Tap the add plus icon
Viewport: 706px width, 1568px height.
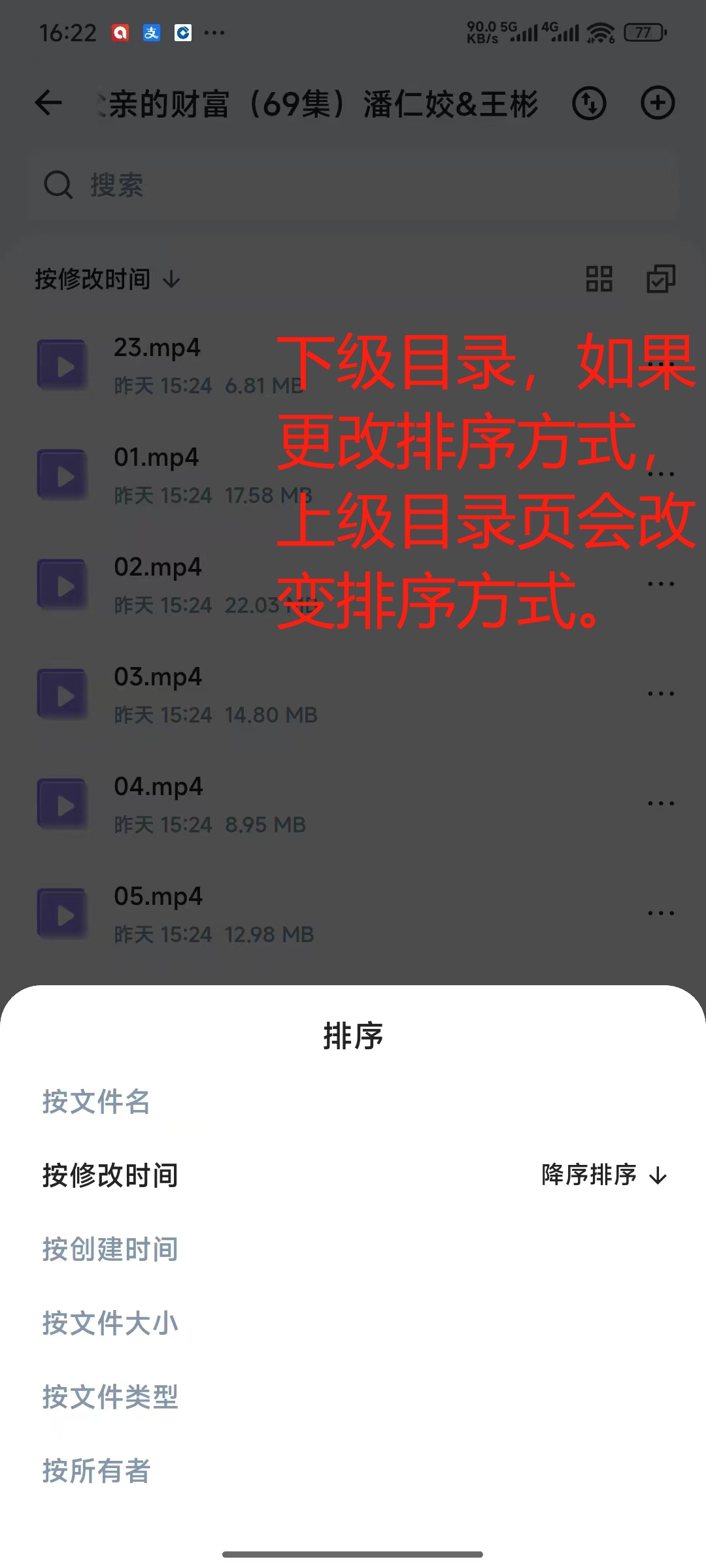click(657, 103)
